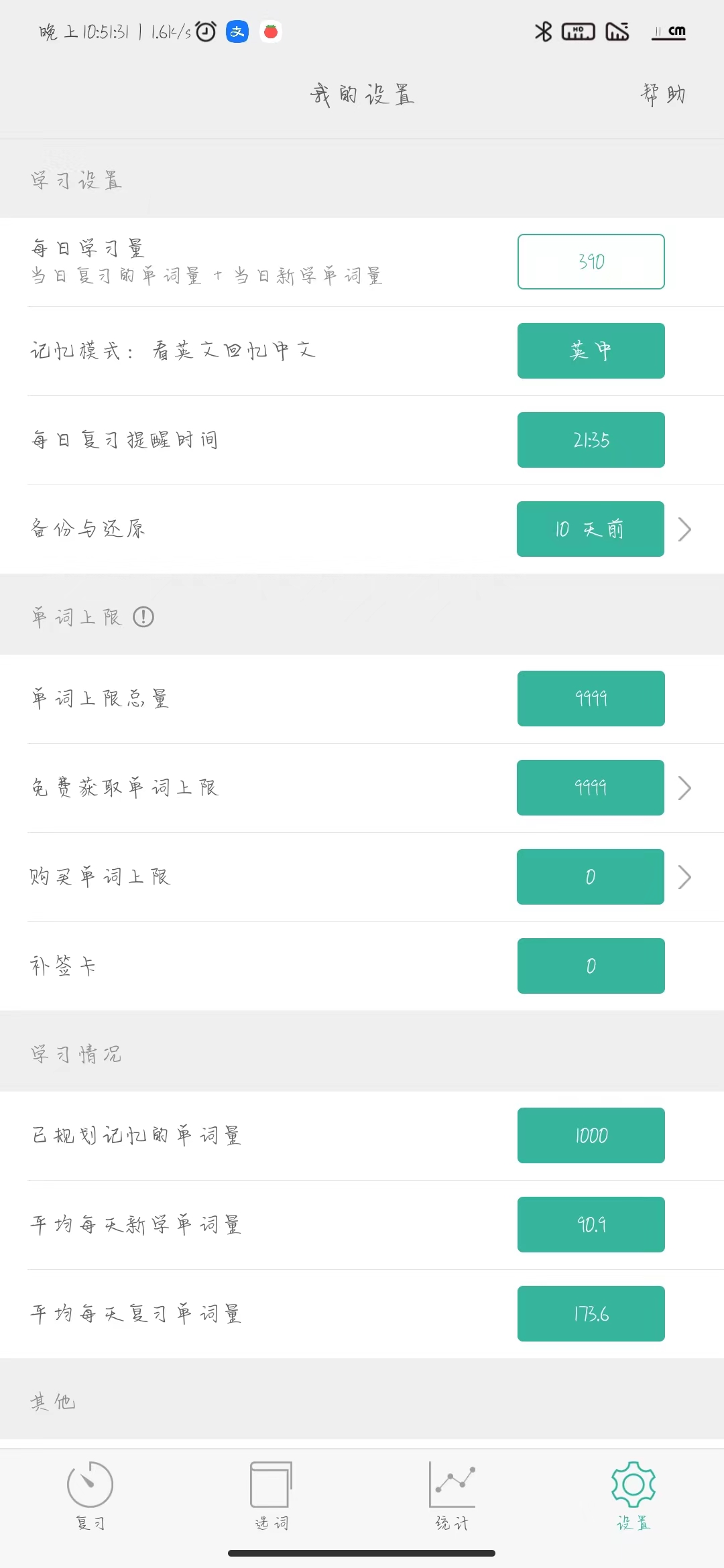Set daily review reminder time 21:35
Viewport: 724px width, 1568px height.
591,440
